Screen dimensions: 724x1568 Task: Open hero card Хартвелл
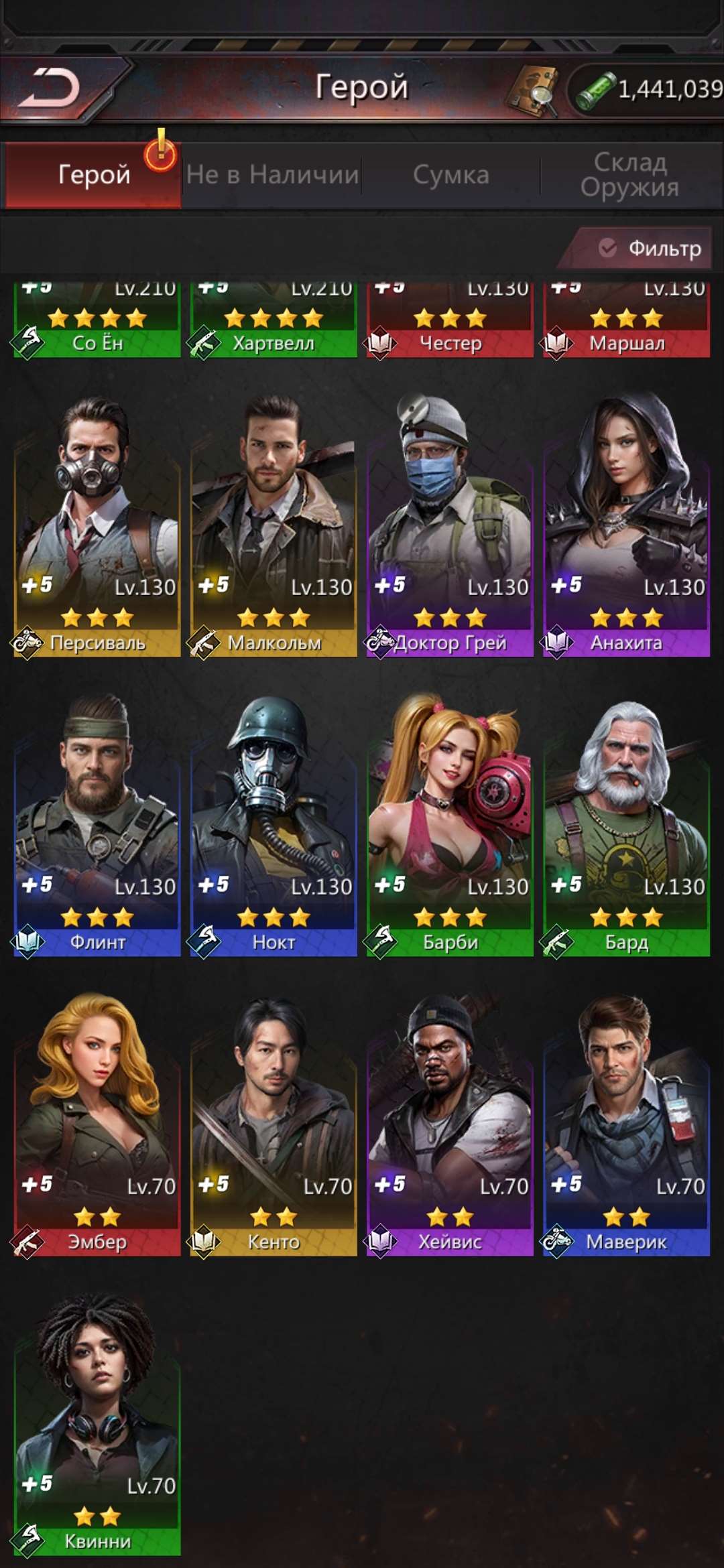(x=274, y=322)
